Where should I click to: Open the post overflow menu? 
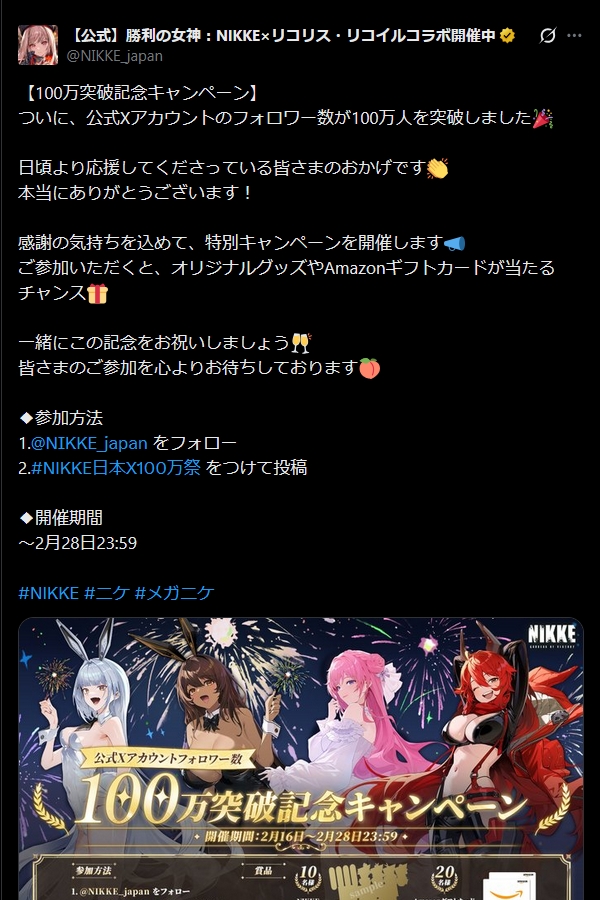574,36
